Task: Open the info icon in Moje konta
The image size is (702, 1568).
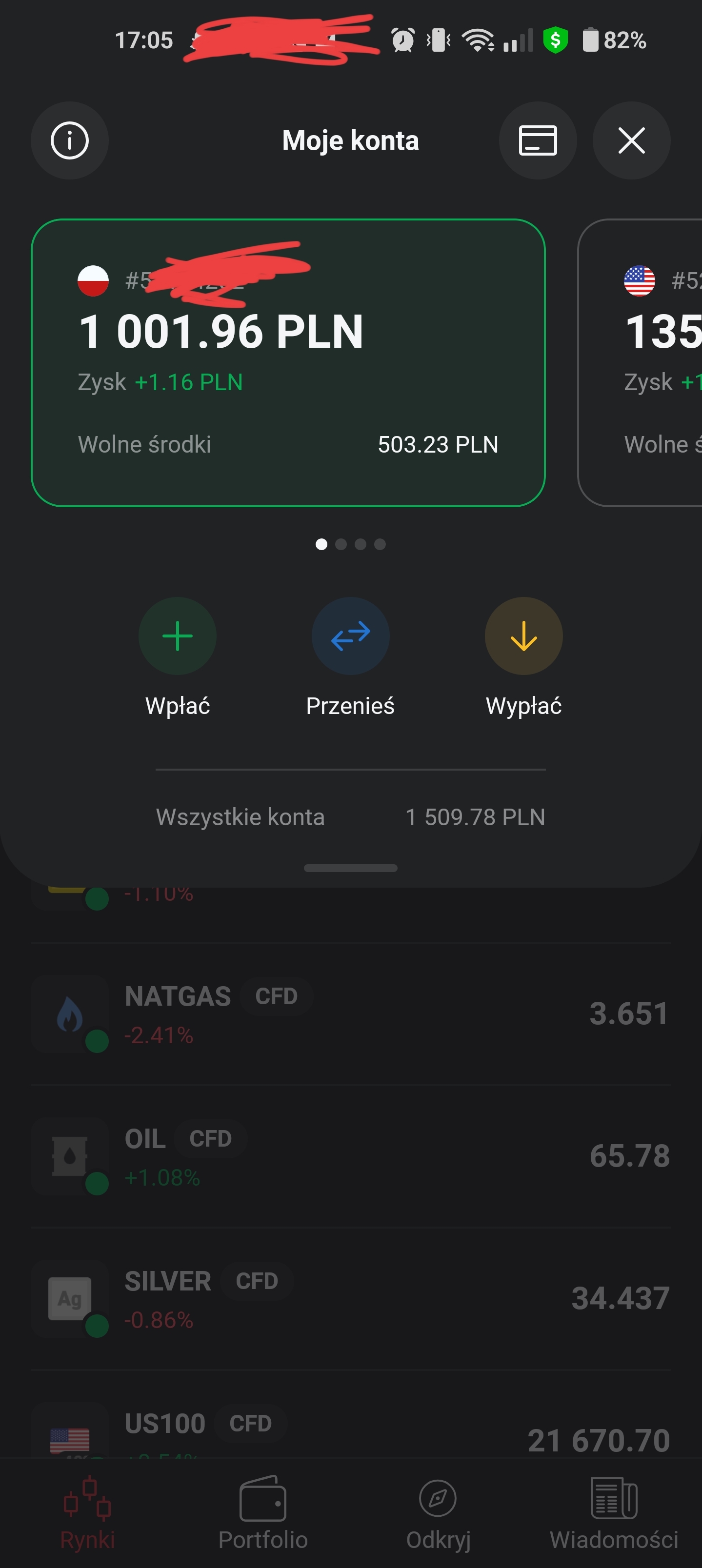Action: [x=69, y=140]
